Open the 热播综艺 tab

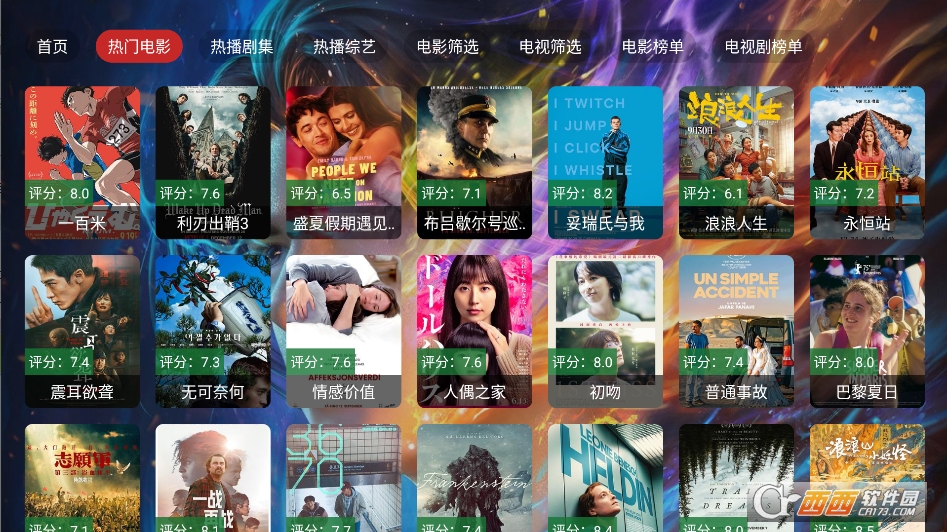click(x=344, y=47)
